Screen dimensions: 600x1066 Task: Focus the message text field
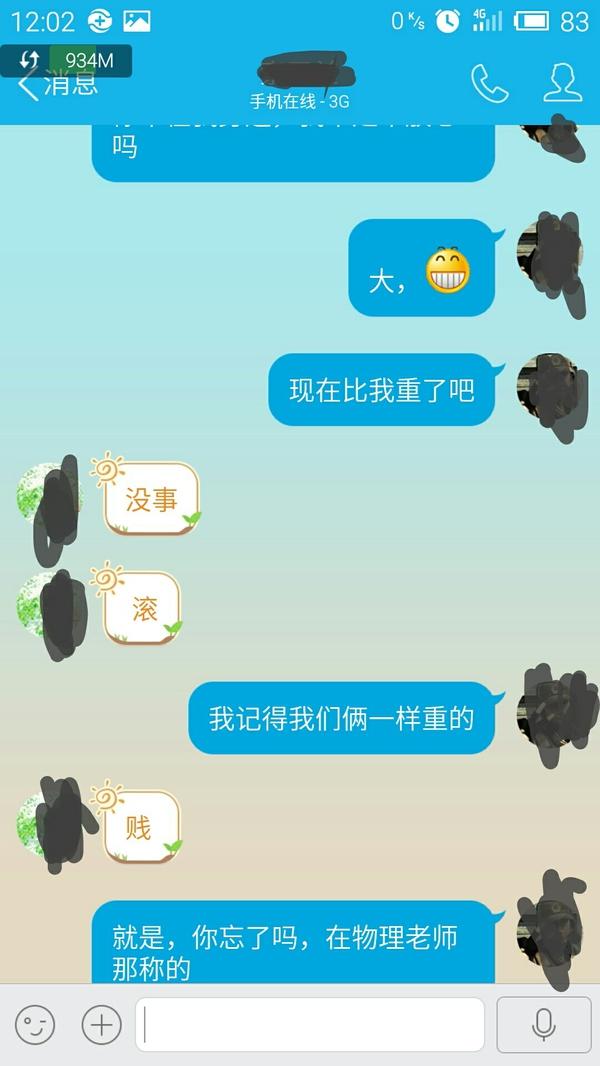310,1024
